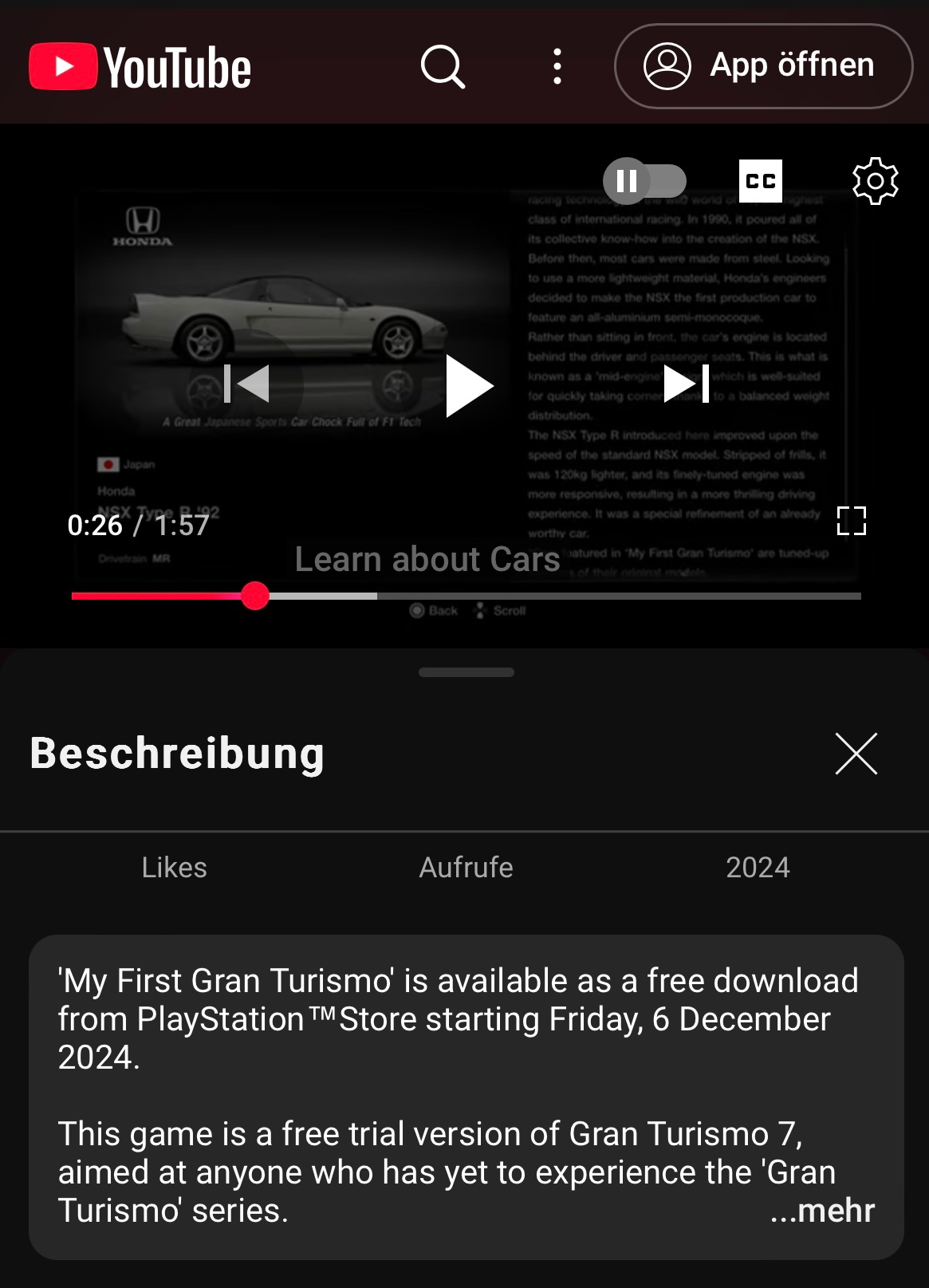The image size is (929, 1288).
Task: Toggle the autoplay switch
Action: [644, 181]
